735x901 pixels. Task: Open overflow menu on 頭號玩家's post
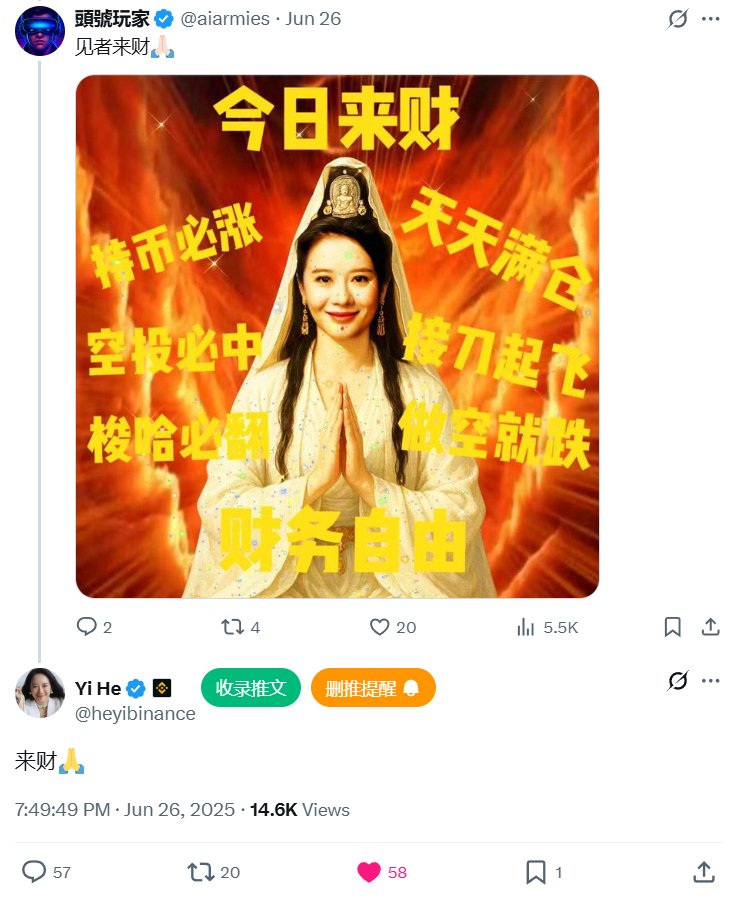[x=711, y=19]
